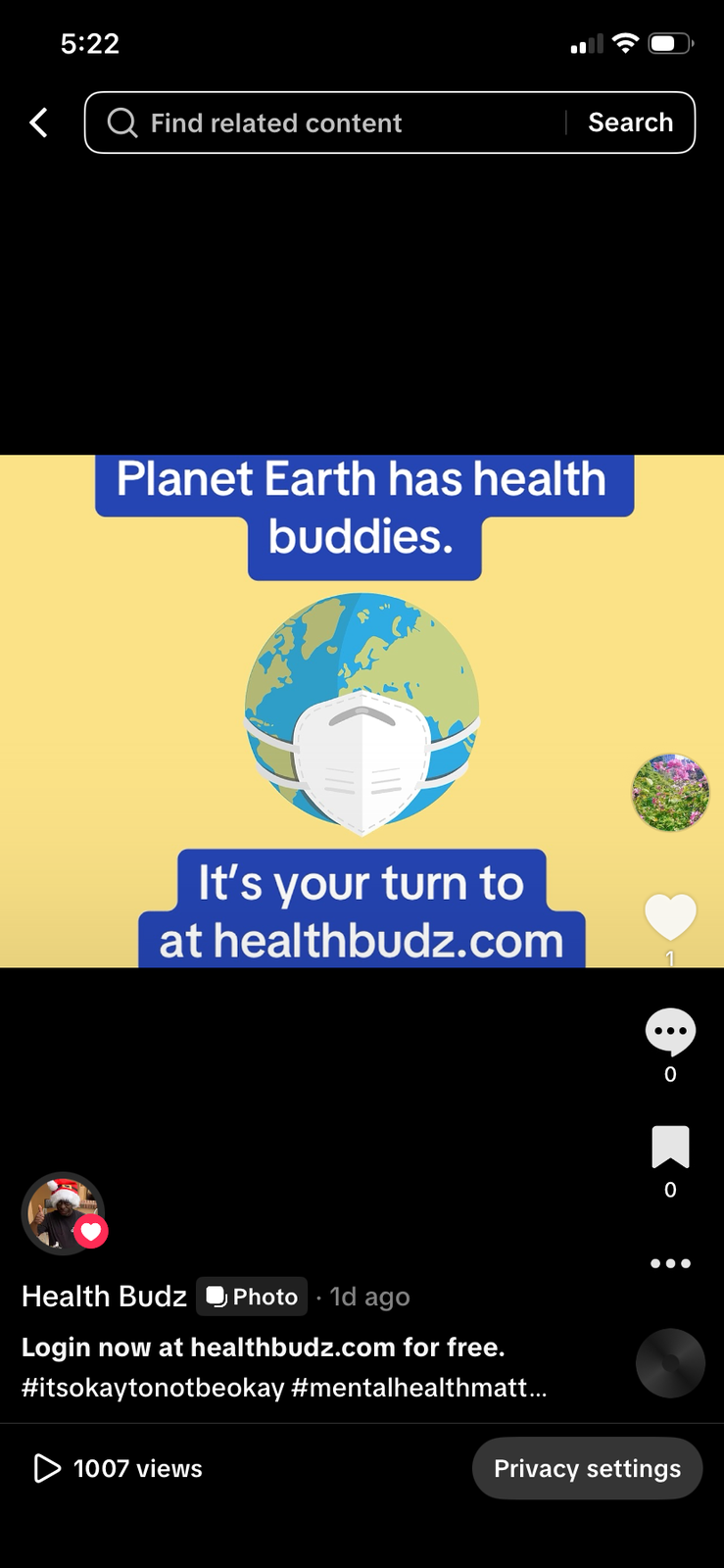Tap the #itsokaytonotbeokay hashtag
724x1568 pixels.
[153, 1388]
